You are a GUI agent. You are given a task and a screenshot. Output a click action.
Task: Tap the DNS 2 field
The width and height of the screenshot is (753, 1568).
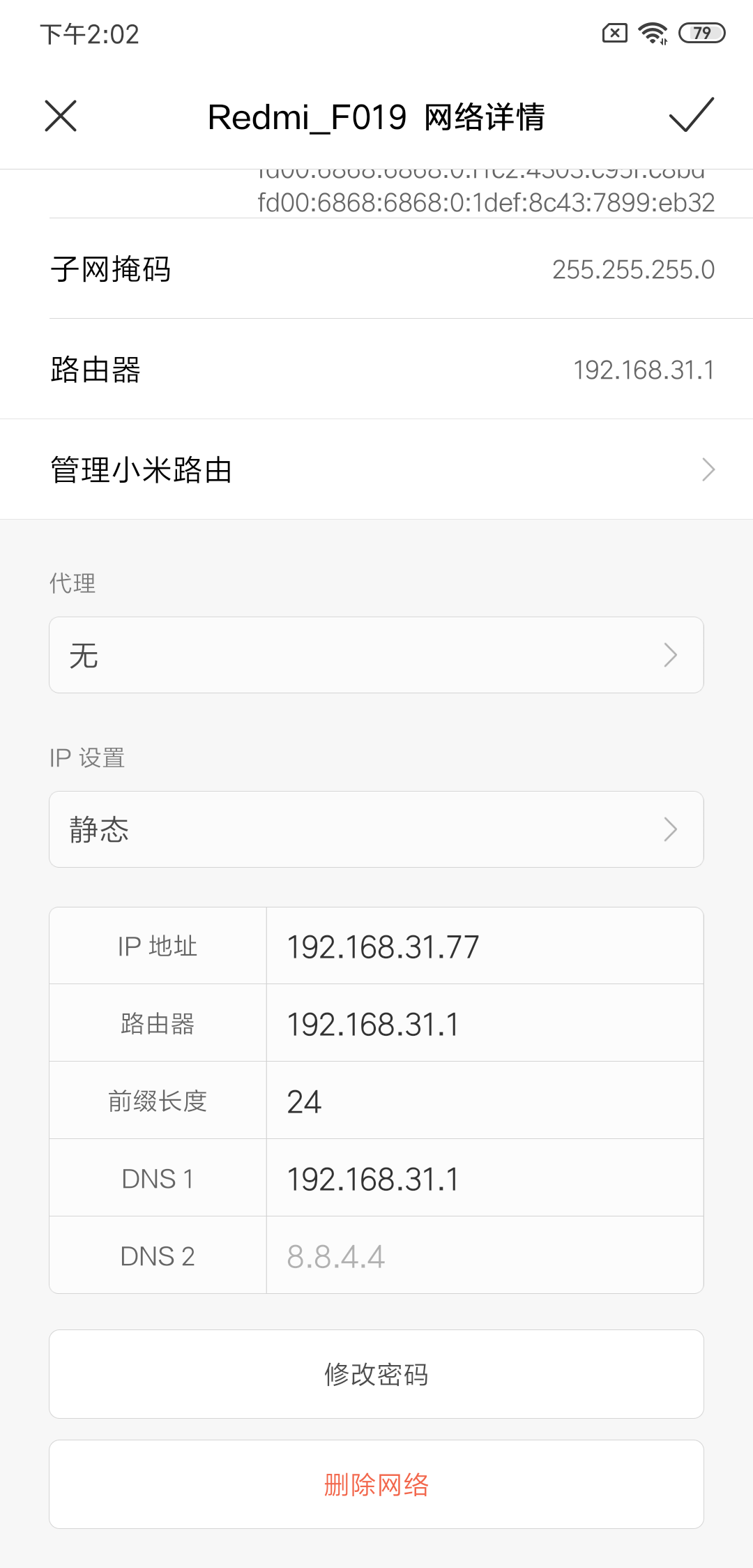485,1256
